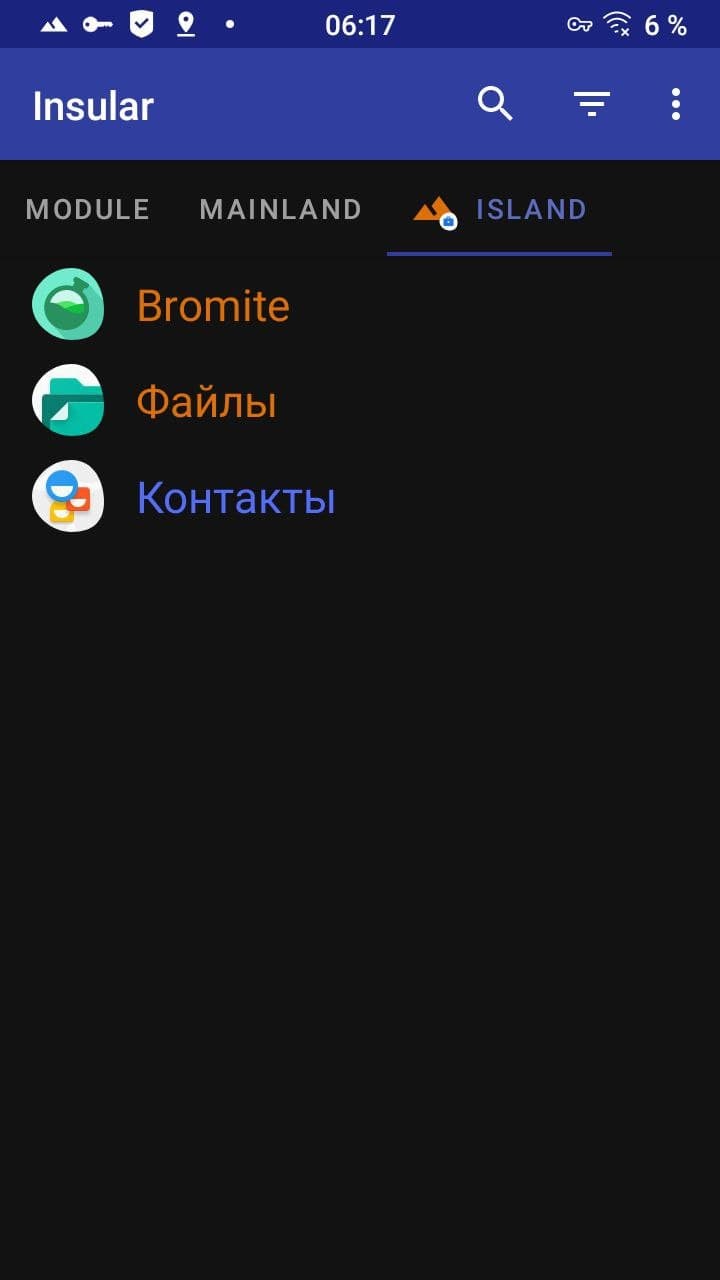Viewport: 720px width, 1280px height.
Task: Switch to the Mainland tab
Action: point(280,210)
